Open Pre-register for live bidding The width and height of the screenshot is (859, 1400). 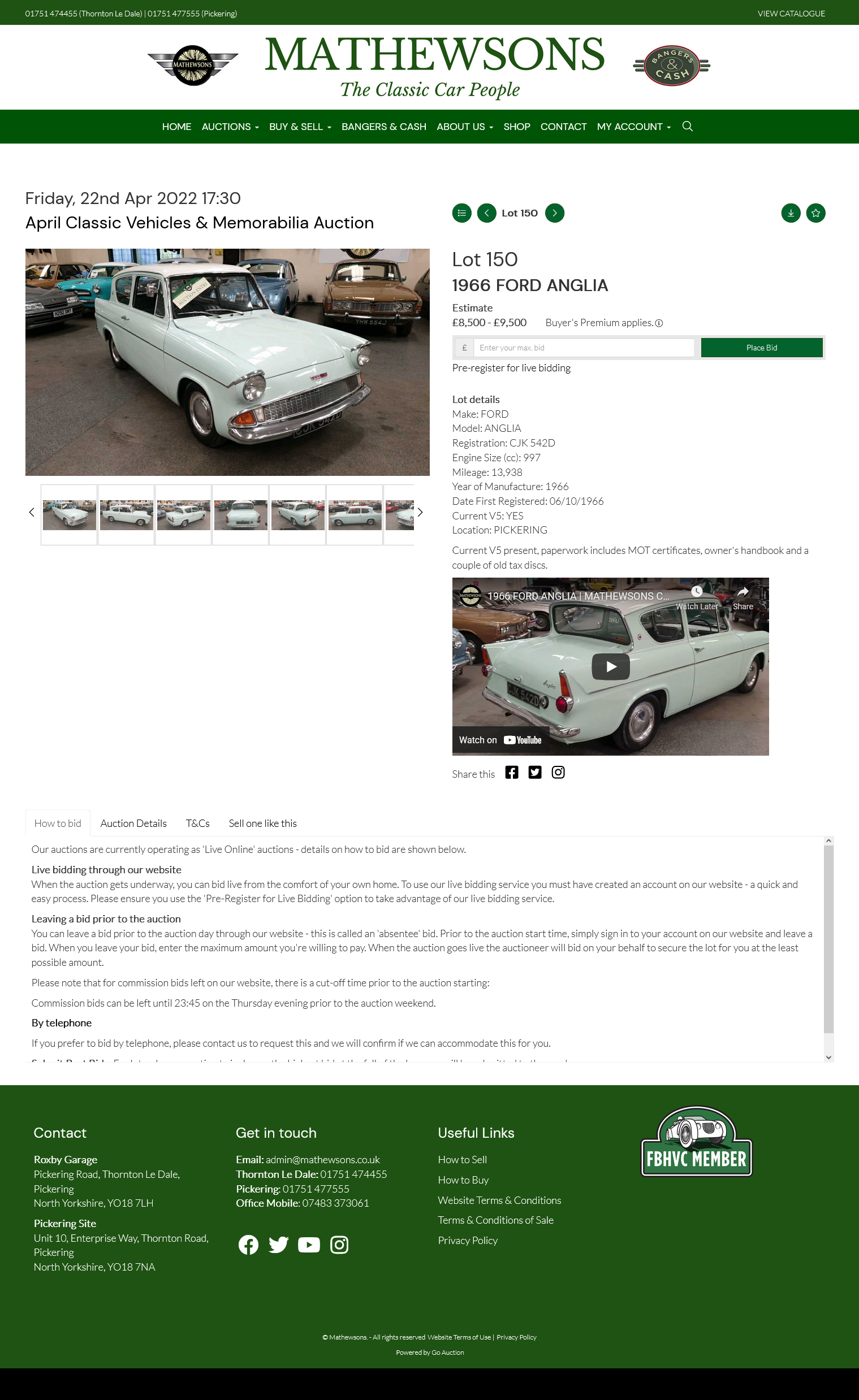click(x=511, y=368)
